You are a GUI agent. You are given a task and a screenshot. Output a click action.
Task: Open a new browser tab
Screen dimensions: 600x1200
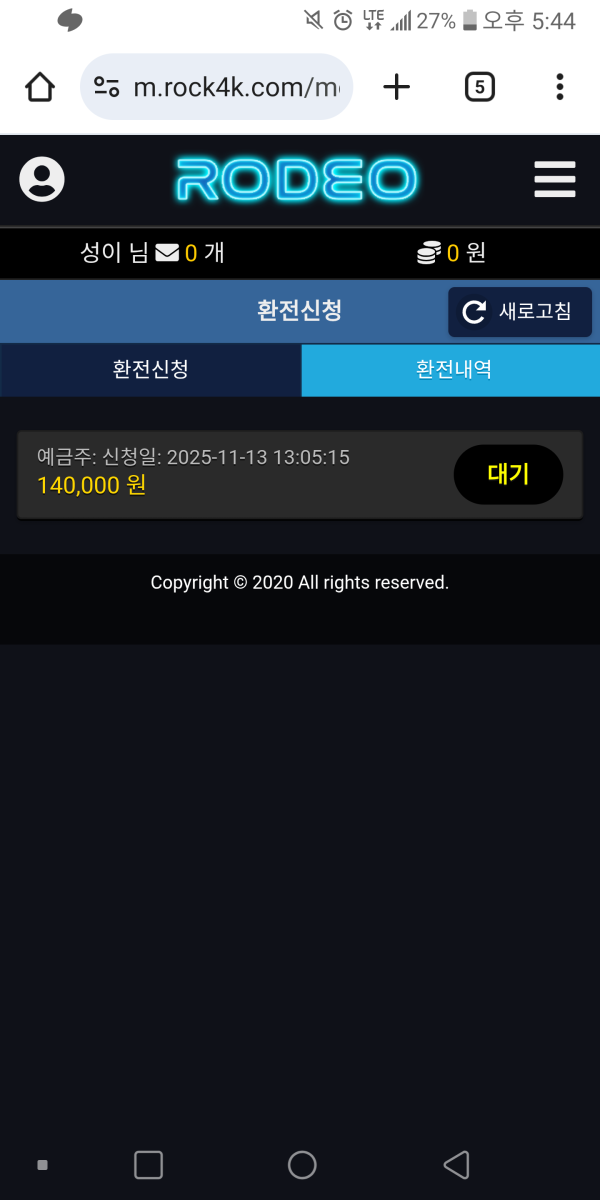point(396,87)
